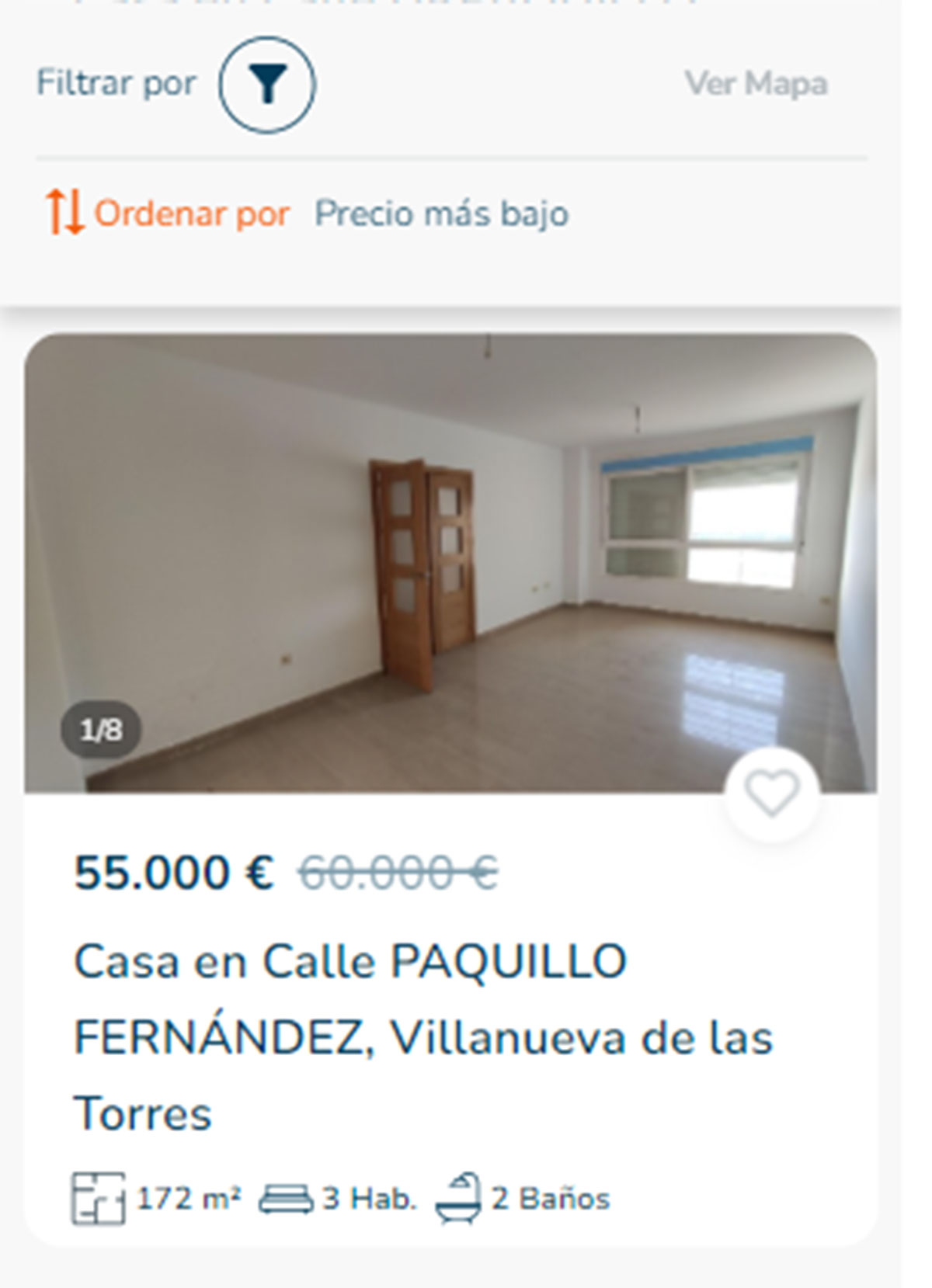Open the filter funnel icon
932x1288 pixels.
(x=266, y=84)
